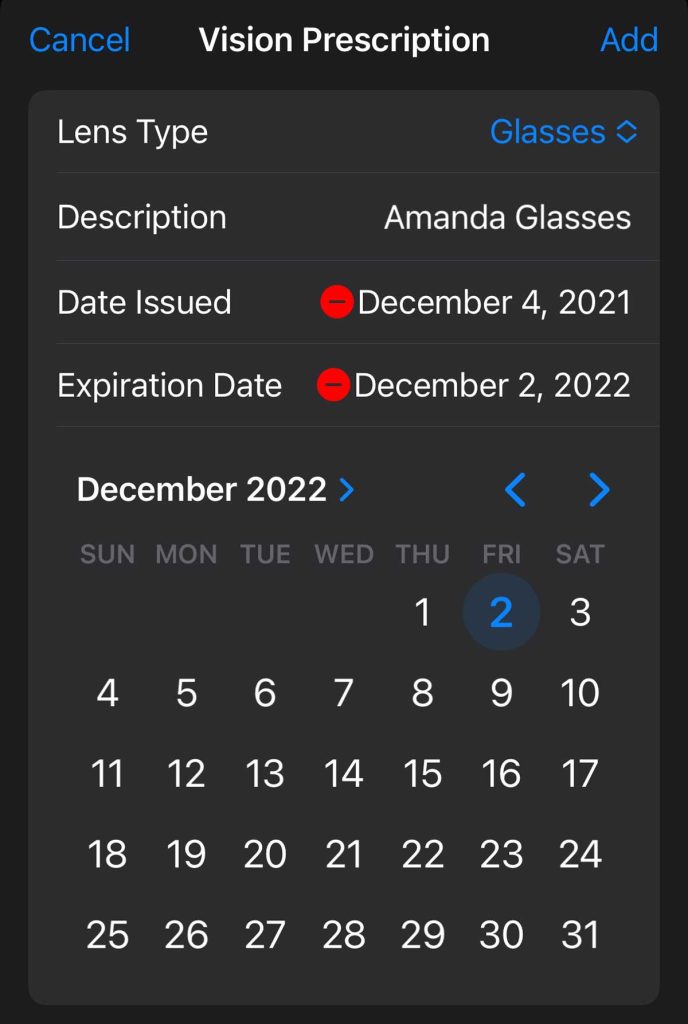Select the 20th of December

coord(265,854)
